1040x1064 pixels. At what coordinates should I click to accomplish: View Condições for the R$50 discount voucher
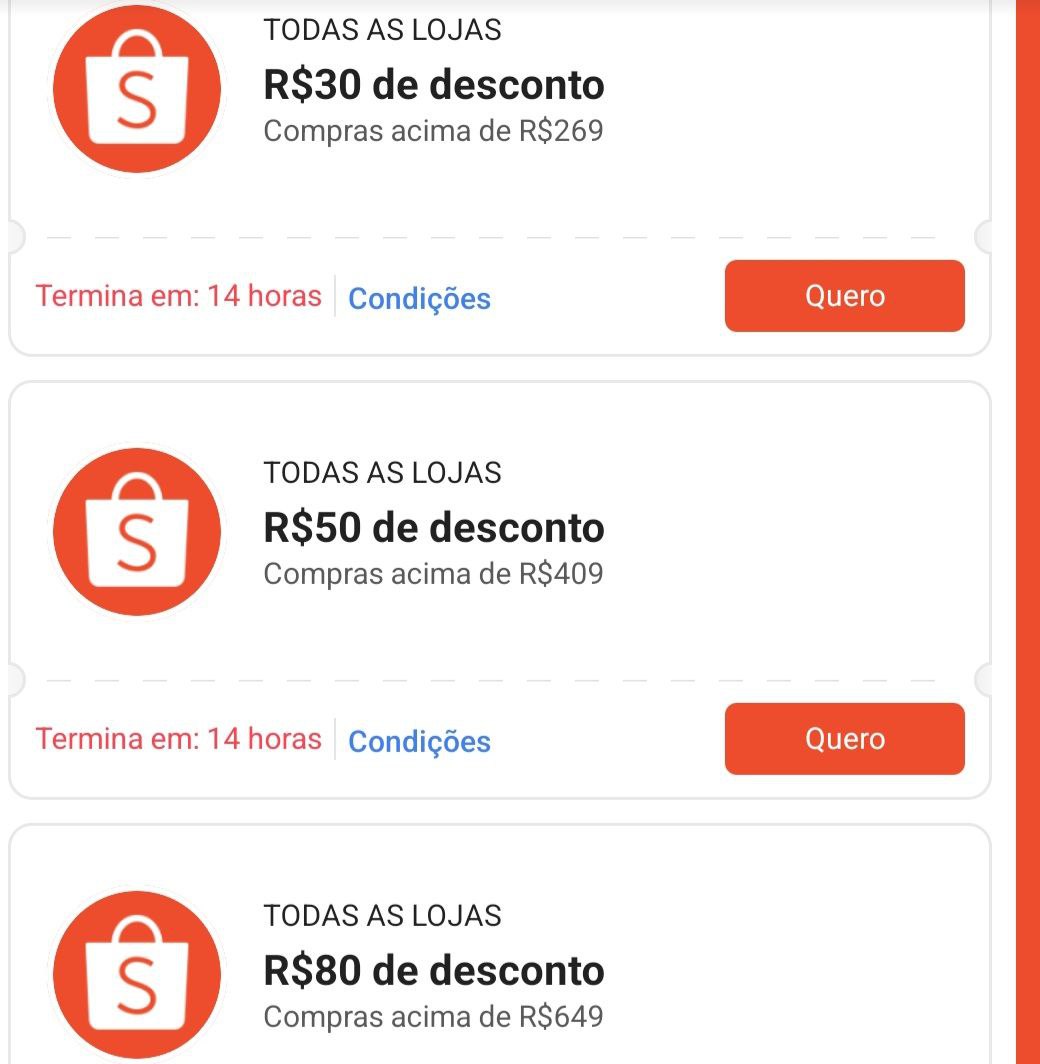(x=419, y=741)
